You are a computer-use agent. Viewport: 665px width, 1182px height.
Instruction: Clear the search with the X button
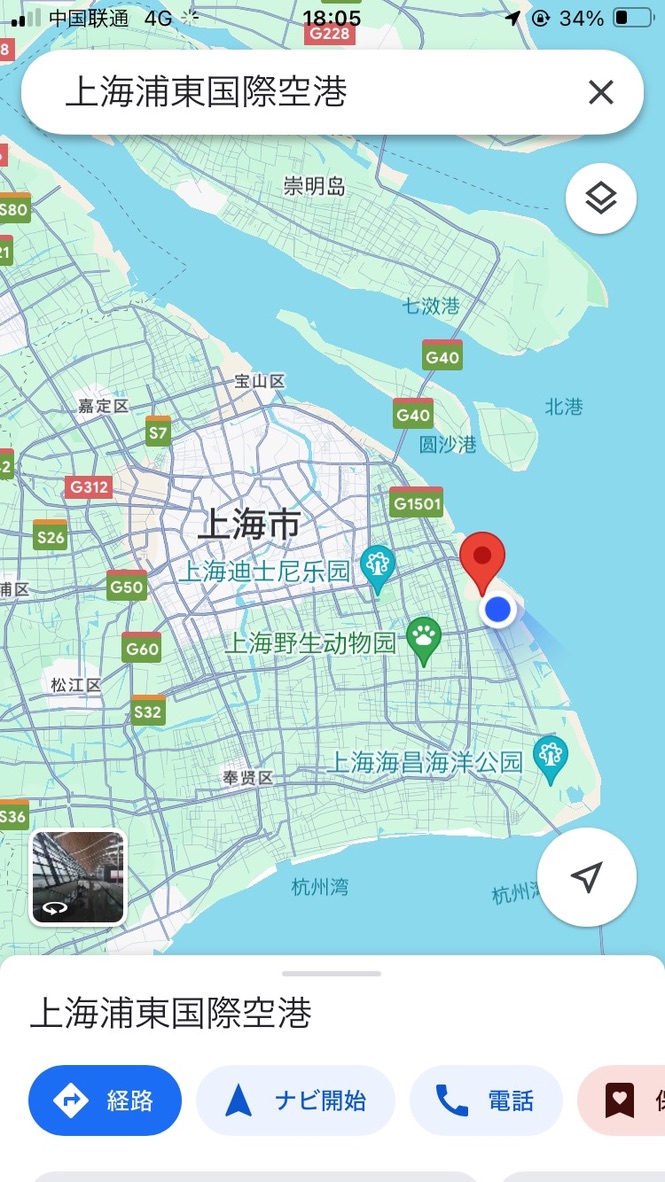(600, 93)
